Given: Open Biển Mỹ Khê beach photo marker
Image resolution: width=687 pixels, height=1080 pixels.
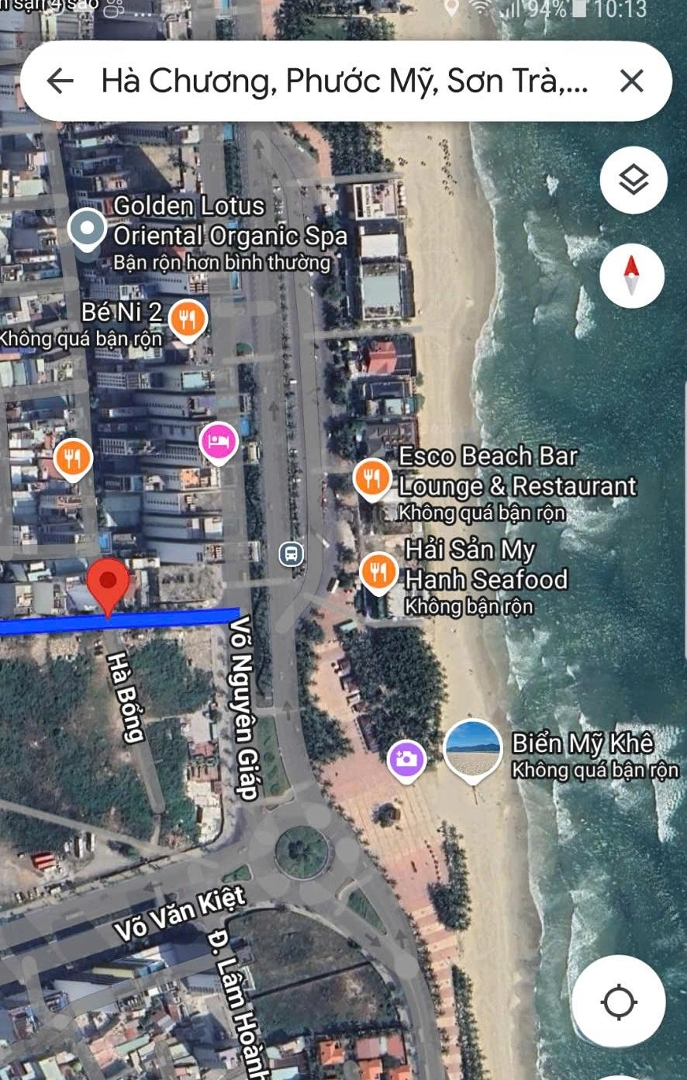Looking at the screenshot, I should point(472,749).
